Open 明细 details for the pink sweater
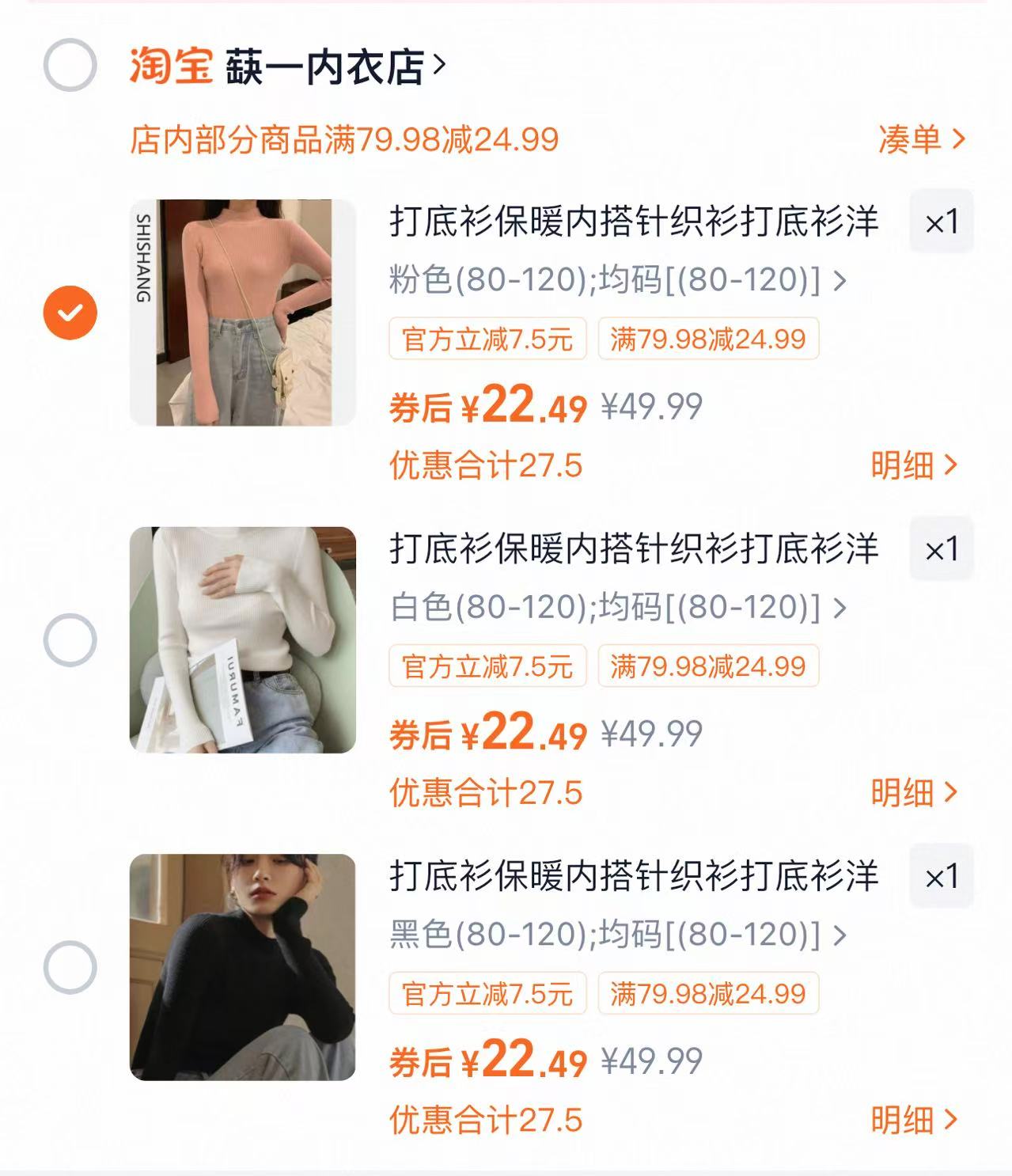 (915, 464)
